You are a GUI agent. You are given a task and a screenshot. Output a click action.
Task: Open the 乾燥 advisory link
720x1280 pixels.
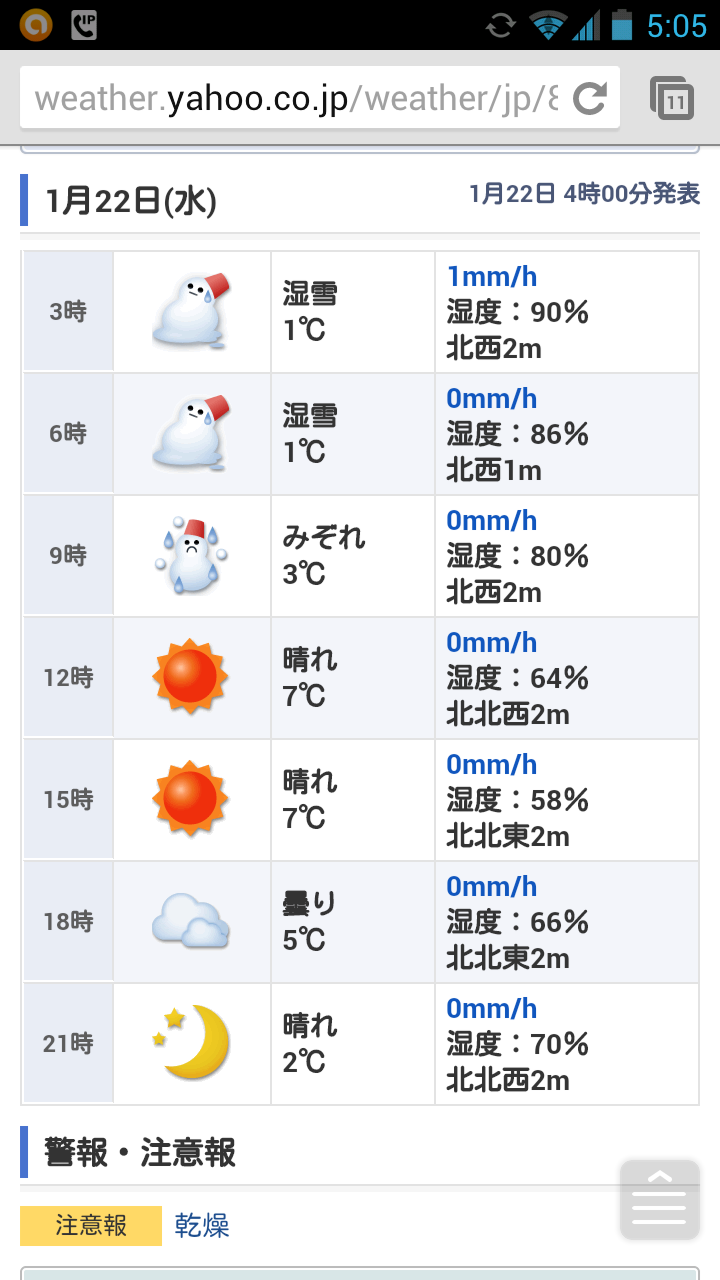coord(202,1225)
